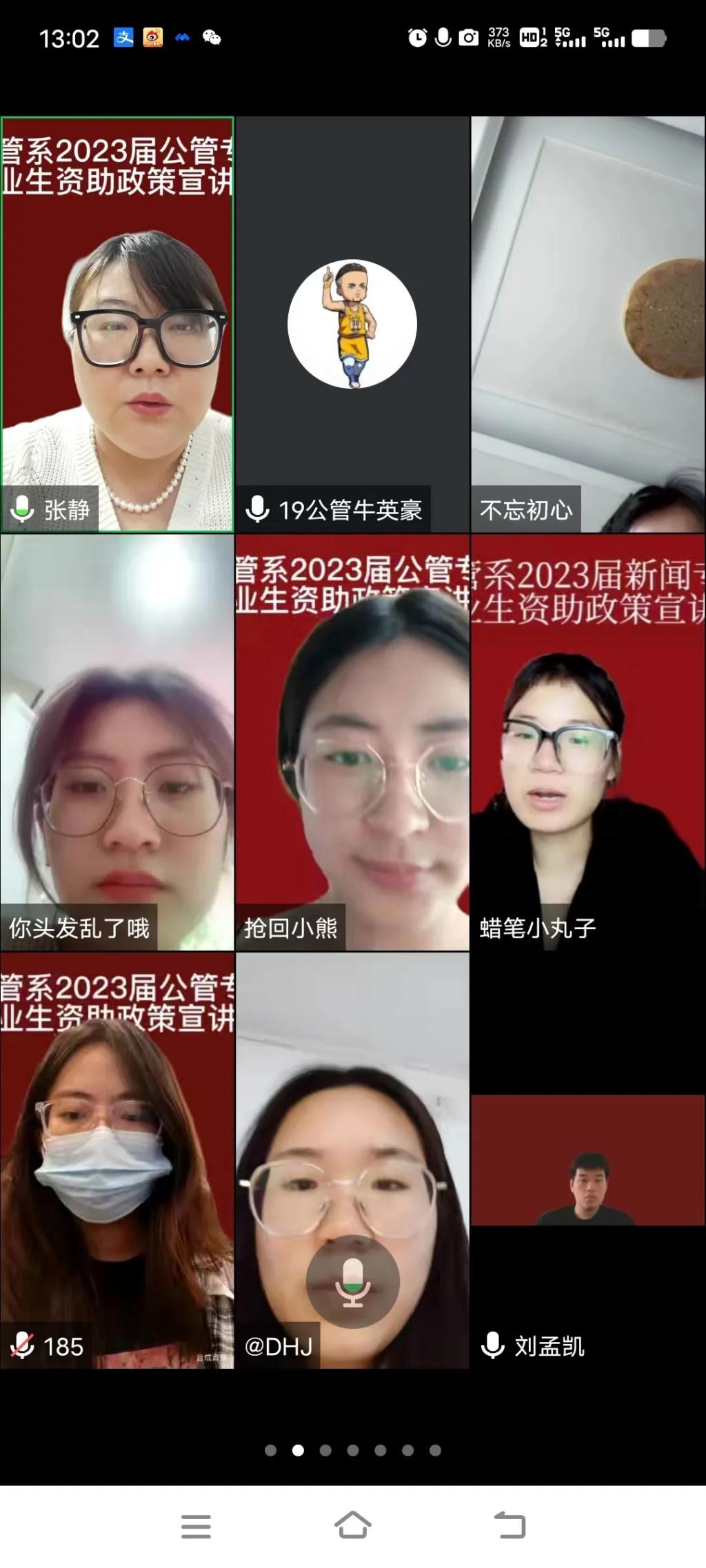Open the 抢回小熊 video tile
Screen dimensions: 706x1568
[352, 742]
